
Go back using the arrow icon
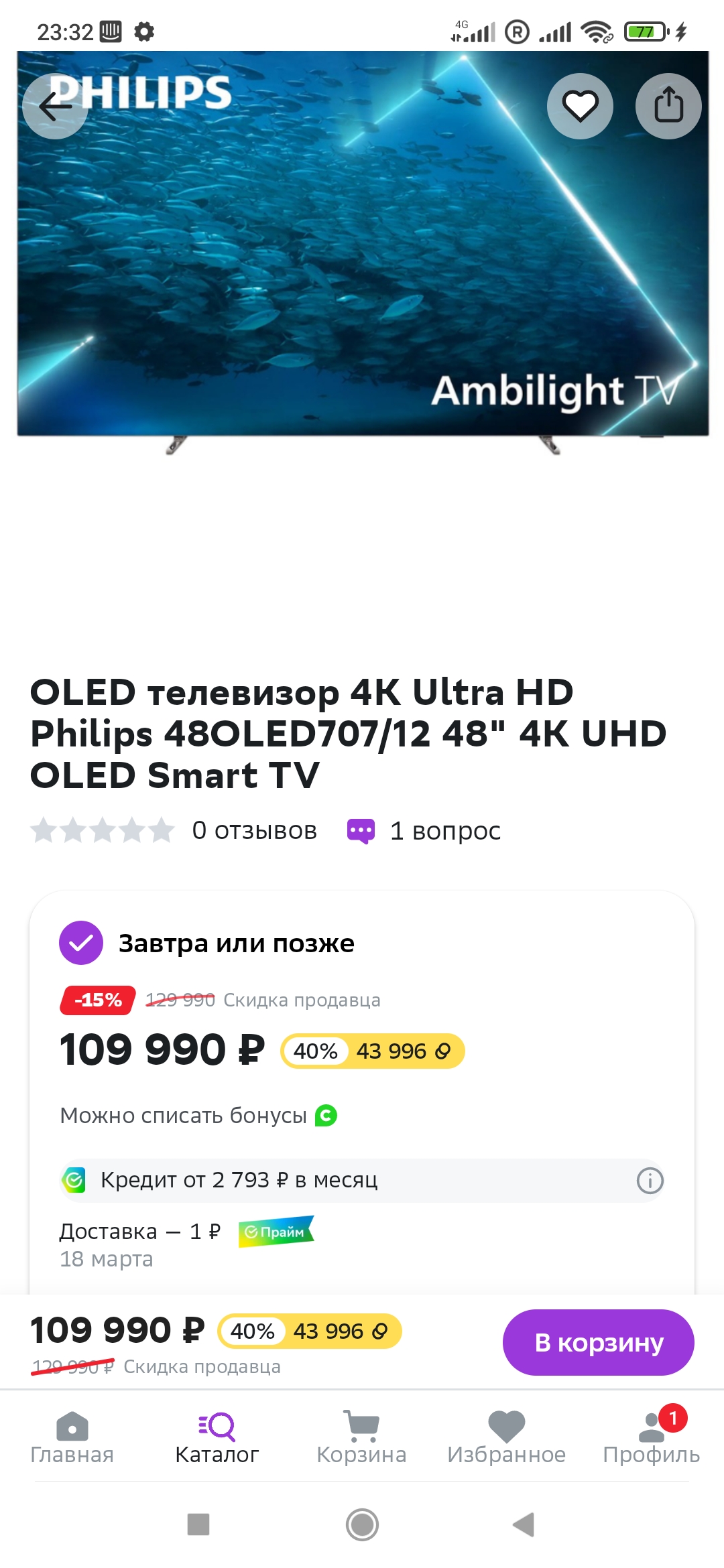click(55, 106)
